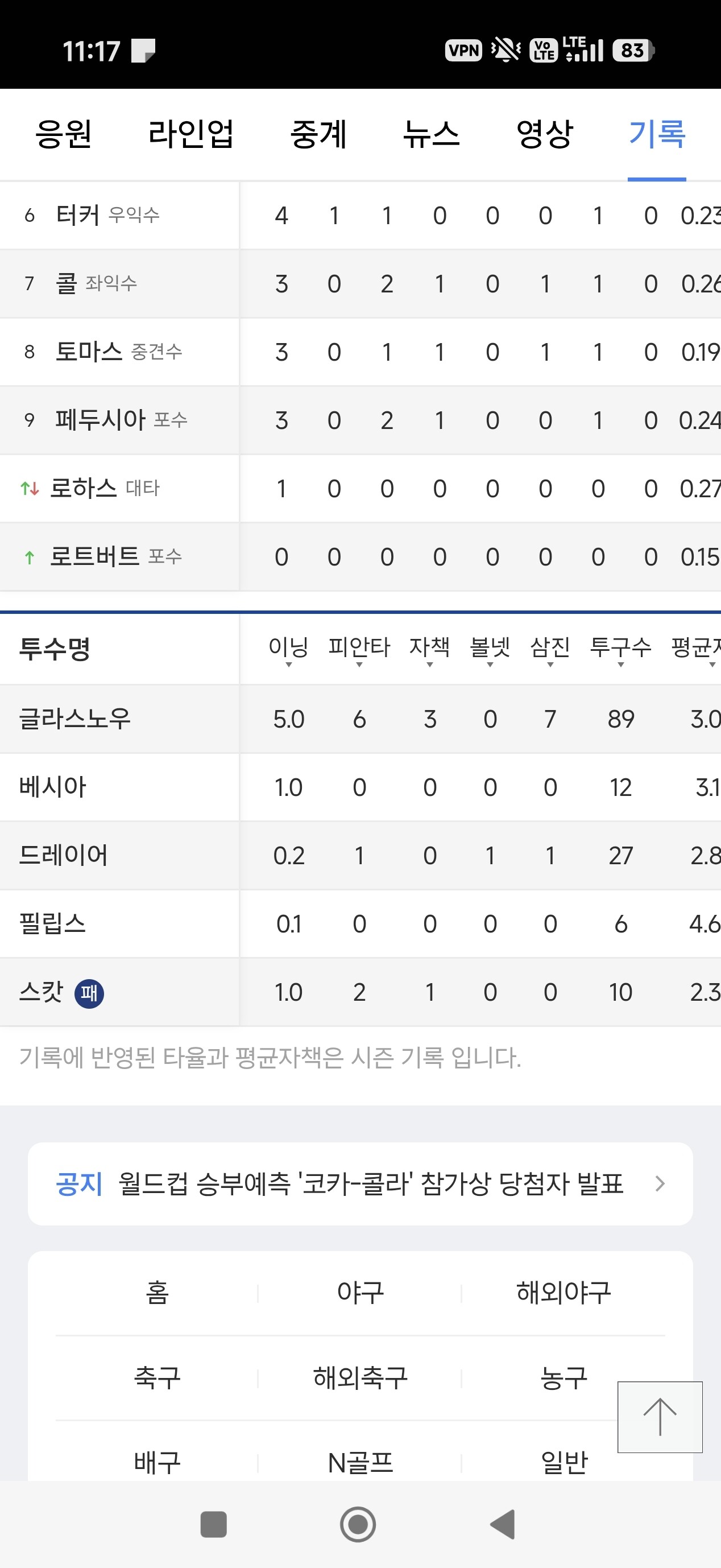
Task: Sort pitchers by 피안타 column
Action: point(359,650)
